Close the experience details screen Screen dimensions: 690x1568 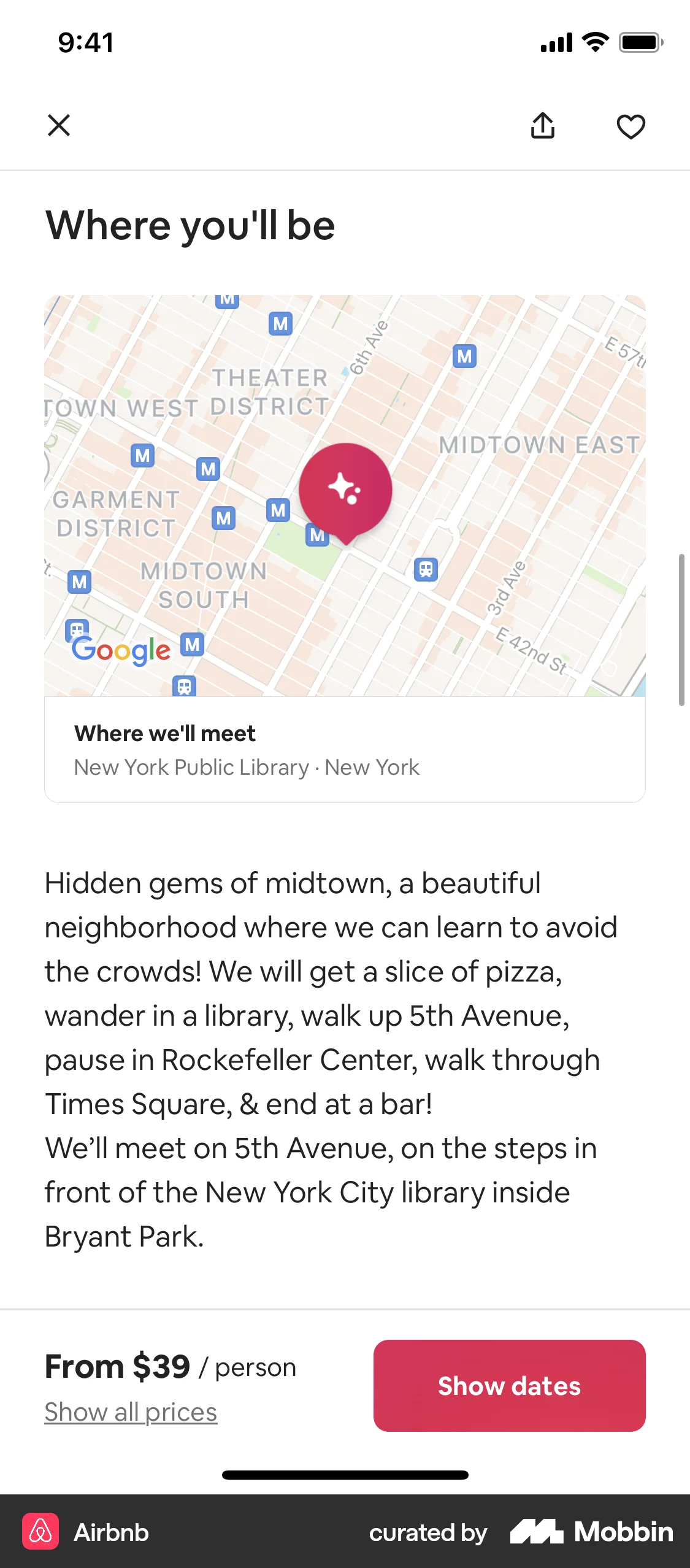tap(58, 126)
